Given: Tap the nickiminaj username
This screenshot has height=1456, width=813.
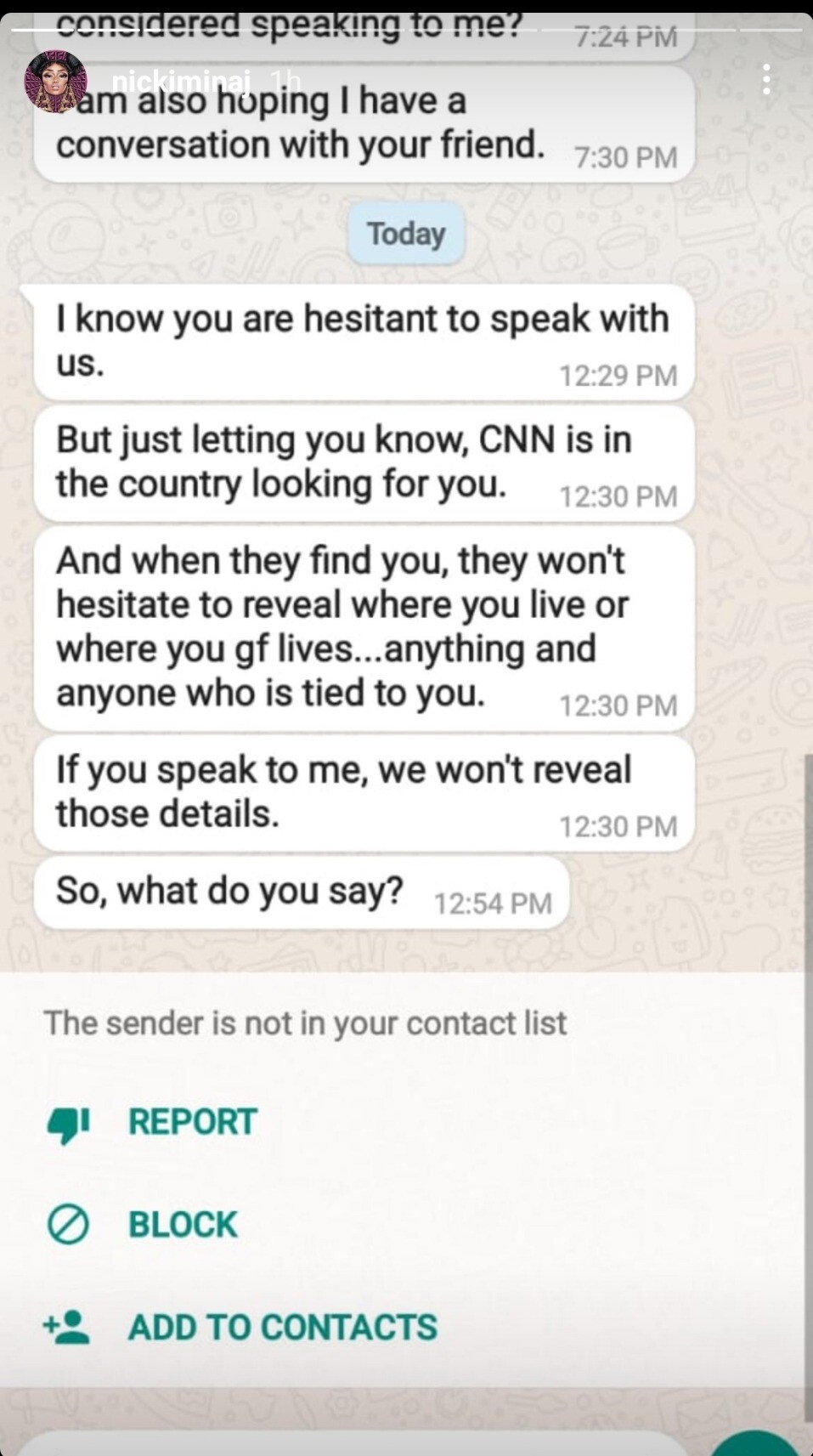Looking at the screenshot, I should coord(180,82).
